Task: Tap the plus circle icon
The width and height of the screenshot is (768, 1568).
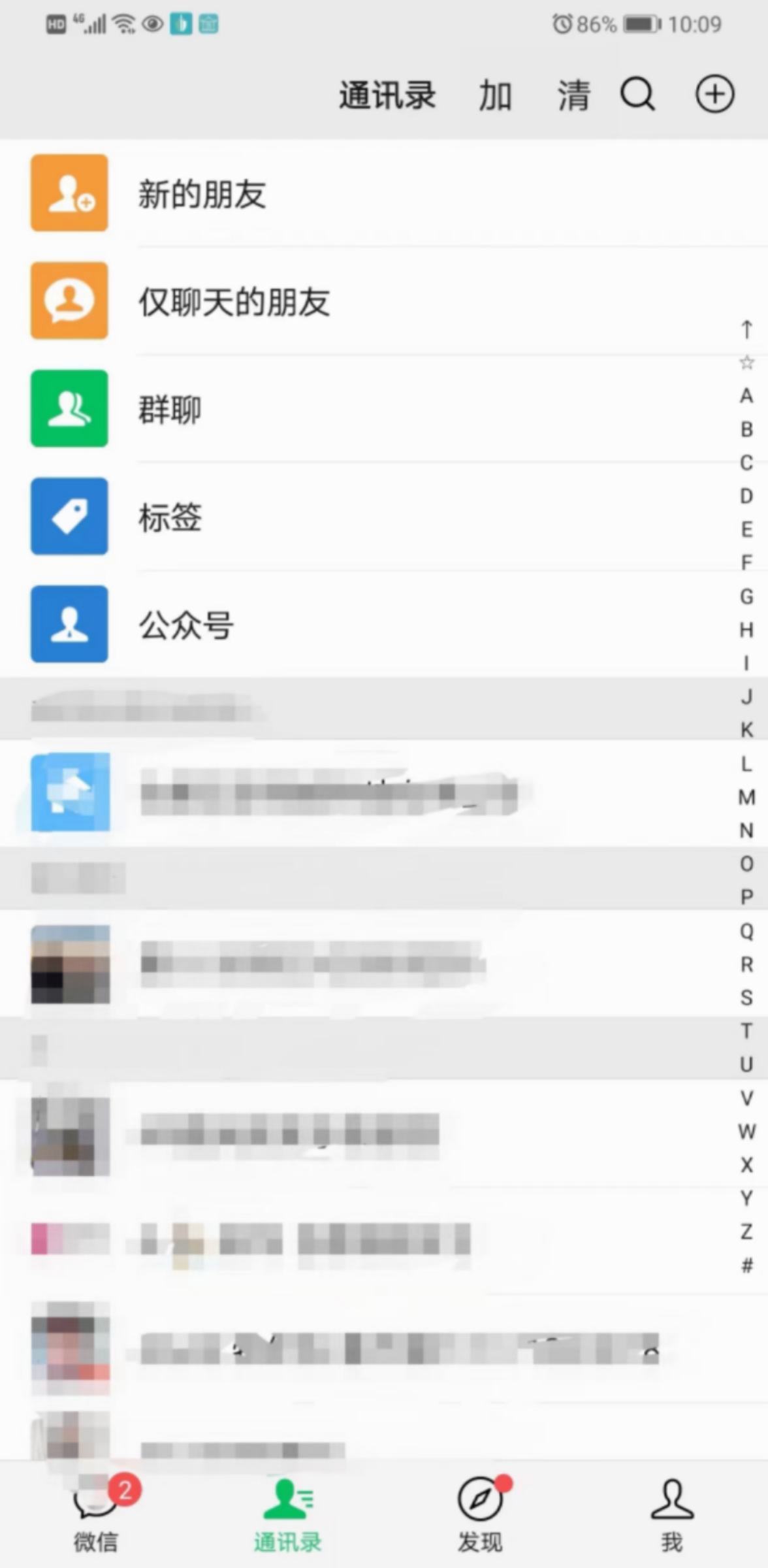Action: pos(714,95)
